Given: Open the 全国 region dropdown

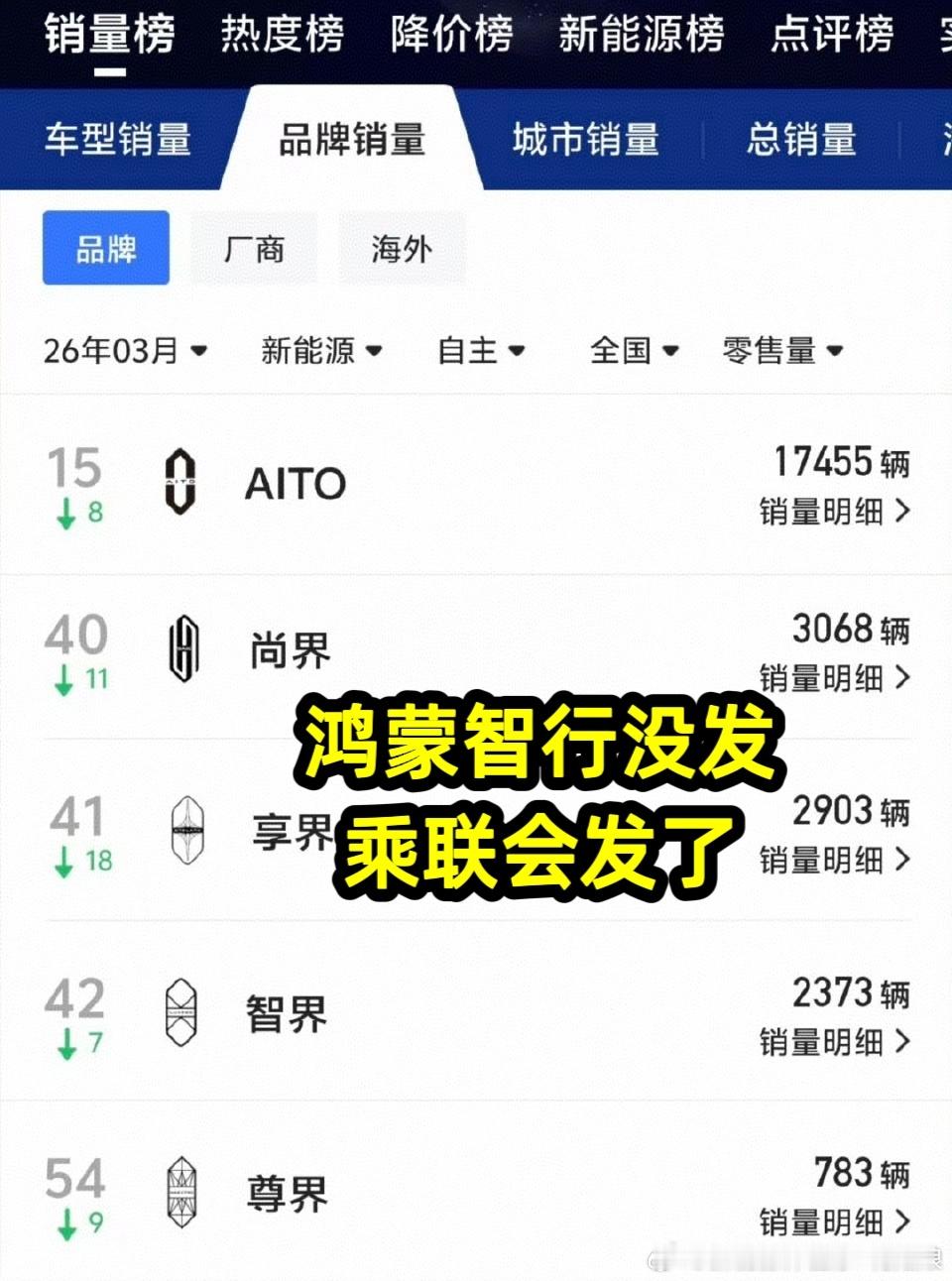Looking at the screenshot, I should click(x=634, y=350).
